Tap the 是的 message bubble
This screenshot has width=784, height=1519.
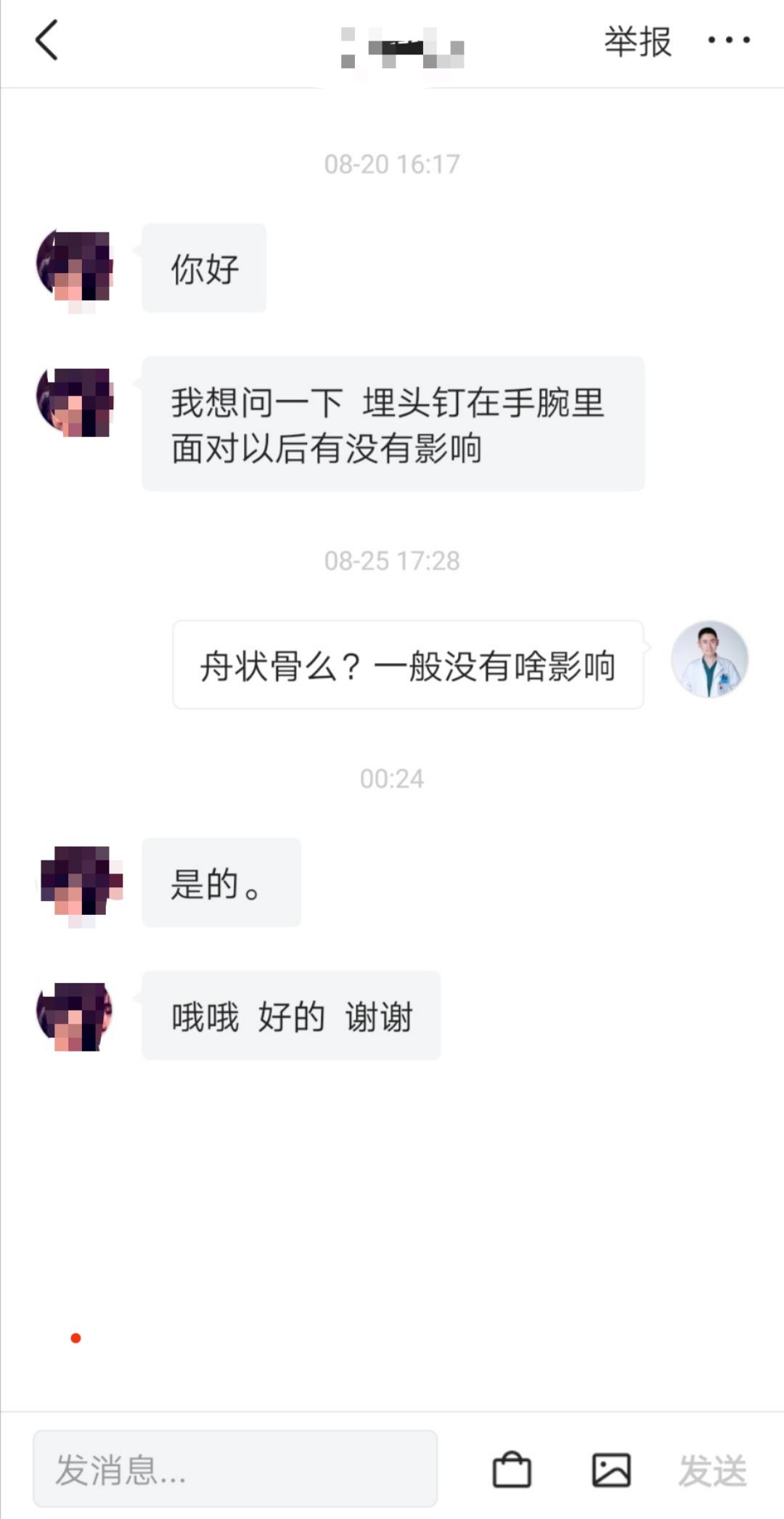tap(221, 882)
